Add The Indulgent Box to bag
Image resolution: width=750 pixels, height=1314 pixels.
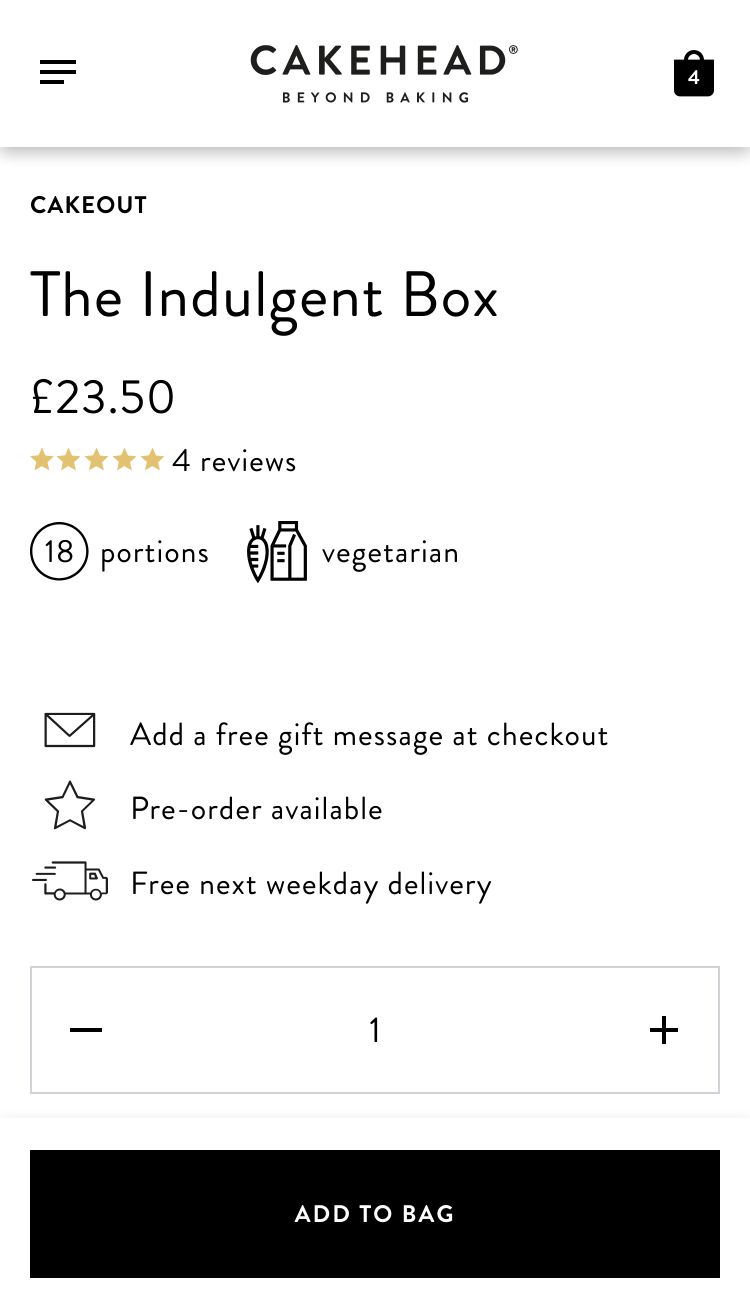(375, 1213)
